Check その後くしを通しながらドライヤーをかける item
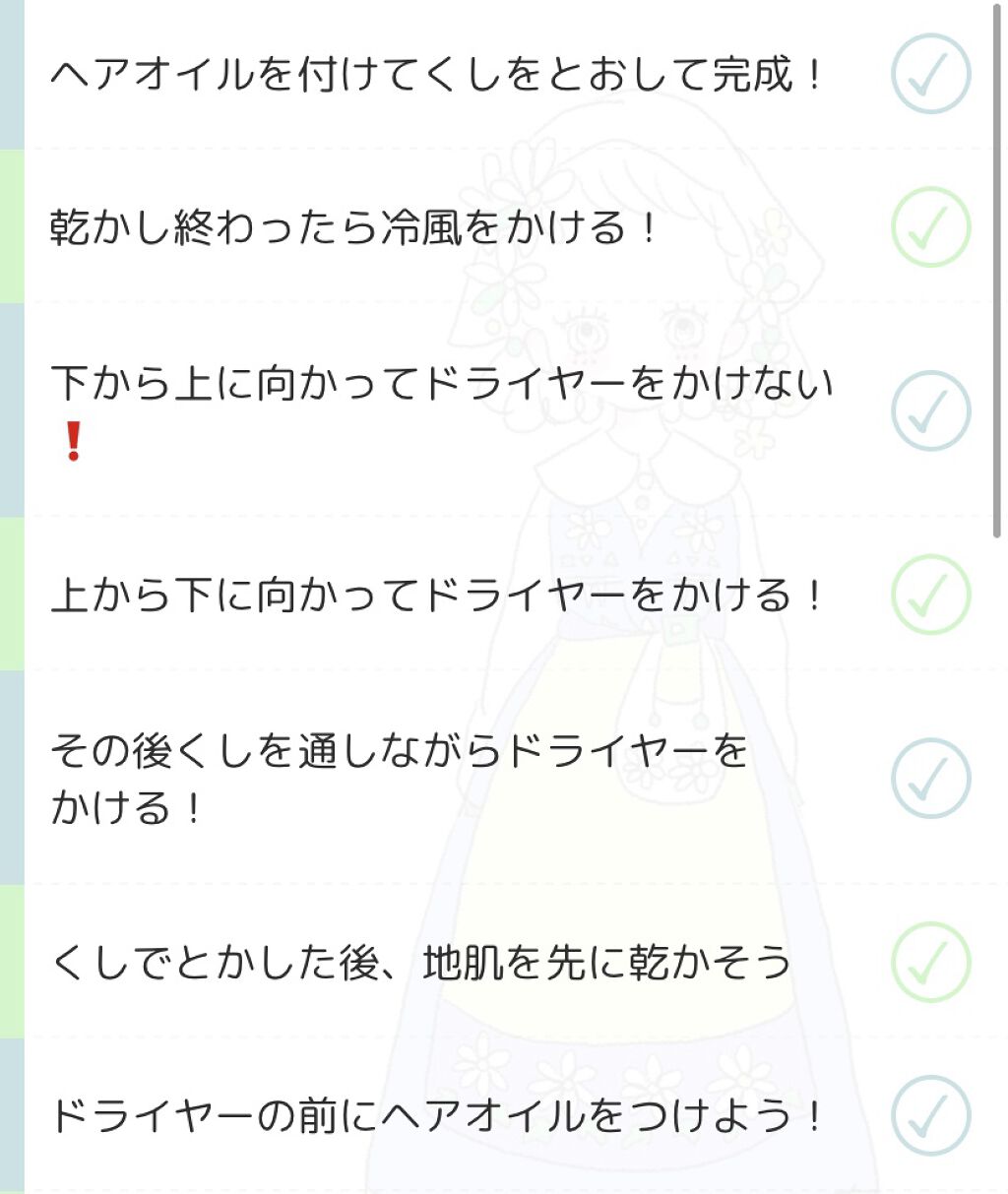Image resolution: width=1008 pixels, height=1194 pixels. click(931, 778)
